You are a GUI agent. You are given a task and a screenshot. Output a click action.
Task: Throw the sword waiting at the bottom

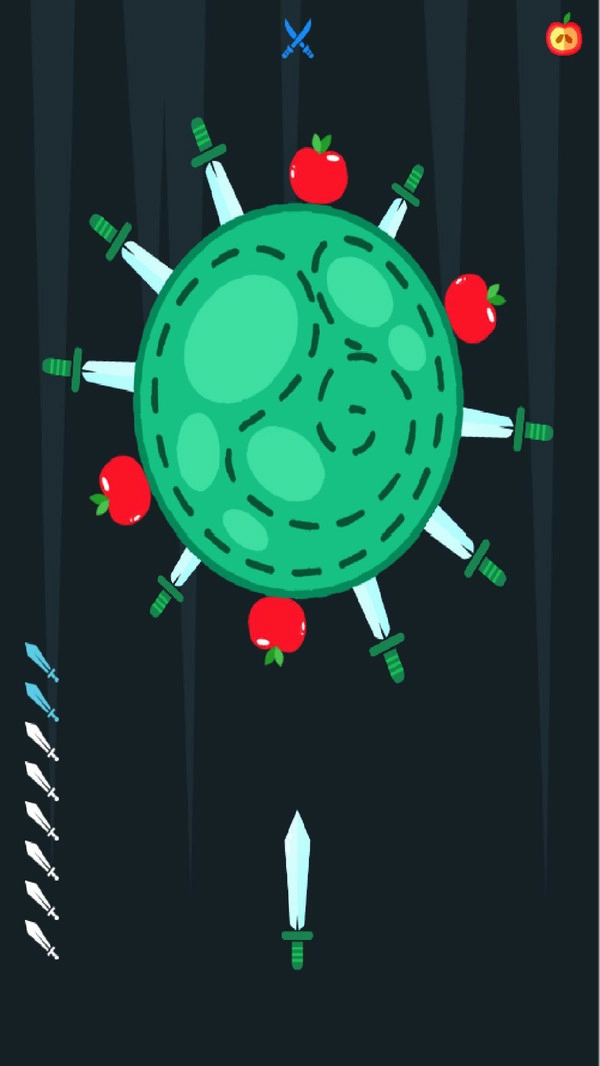click(x=297, y=888)
